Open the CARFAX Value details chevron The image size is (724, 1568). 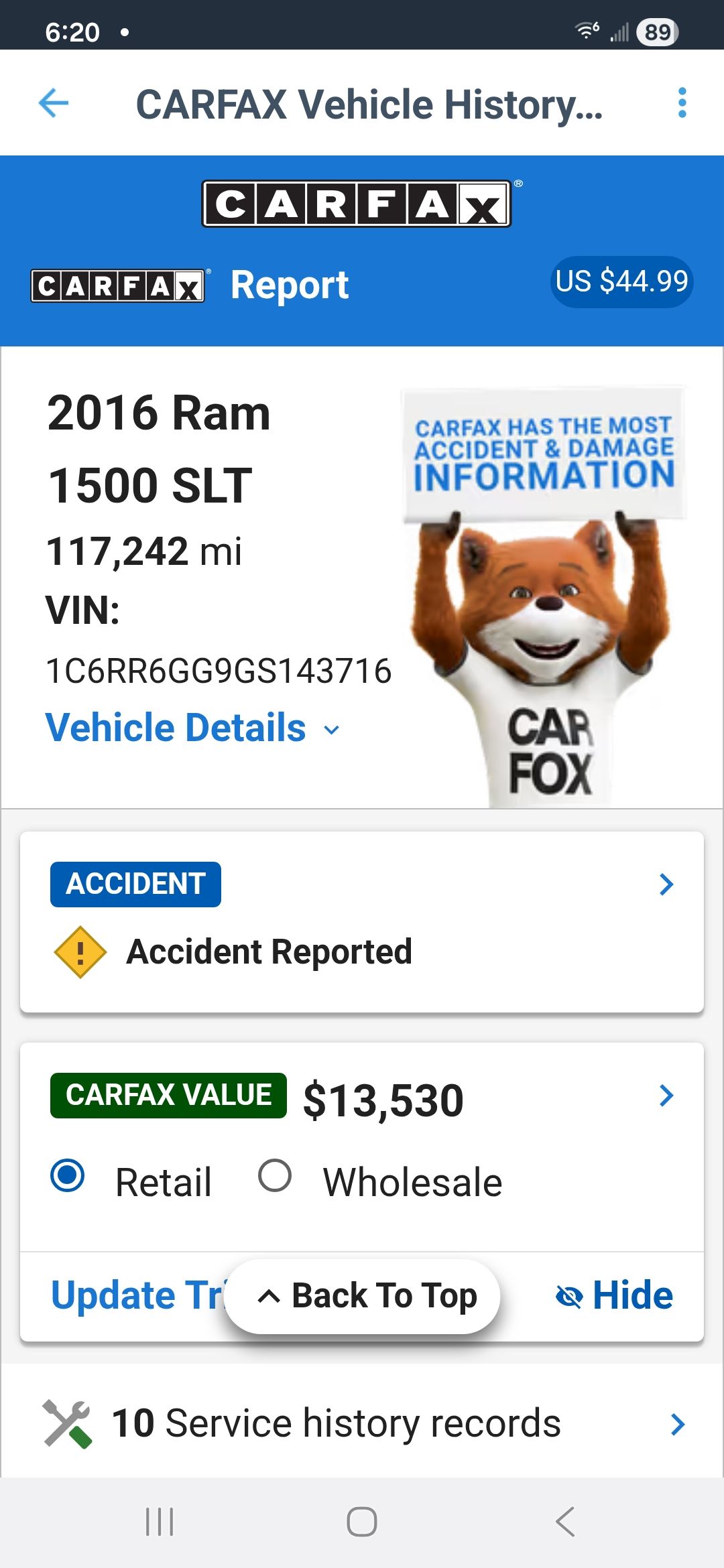coord(666,1096)
